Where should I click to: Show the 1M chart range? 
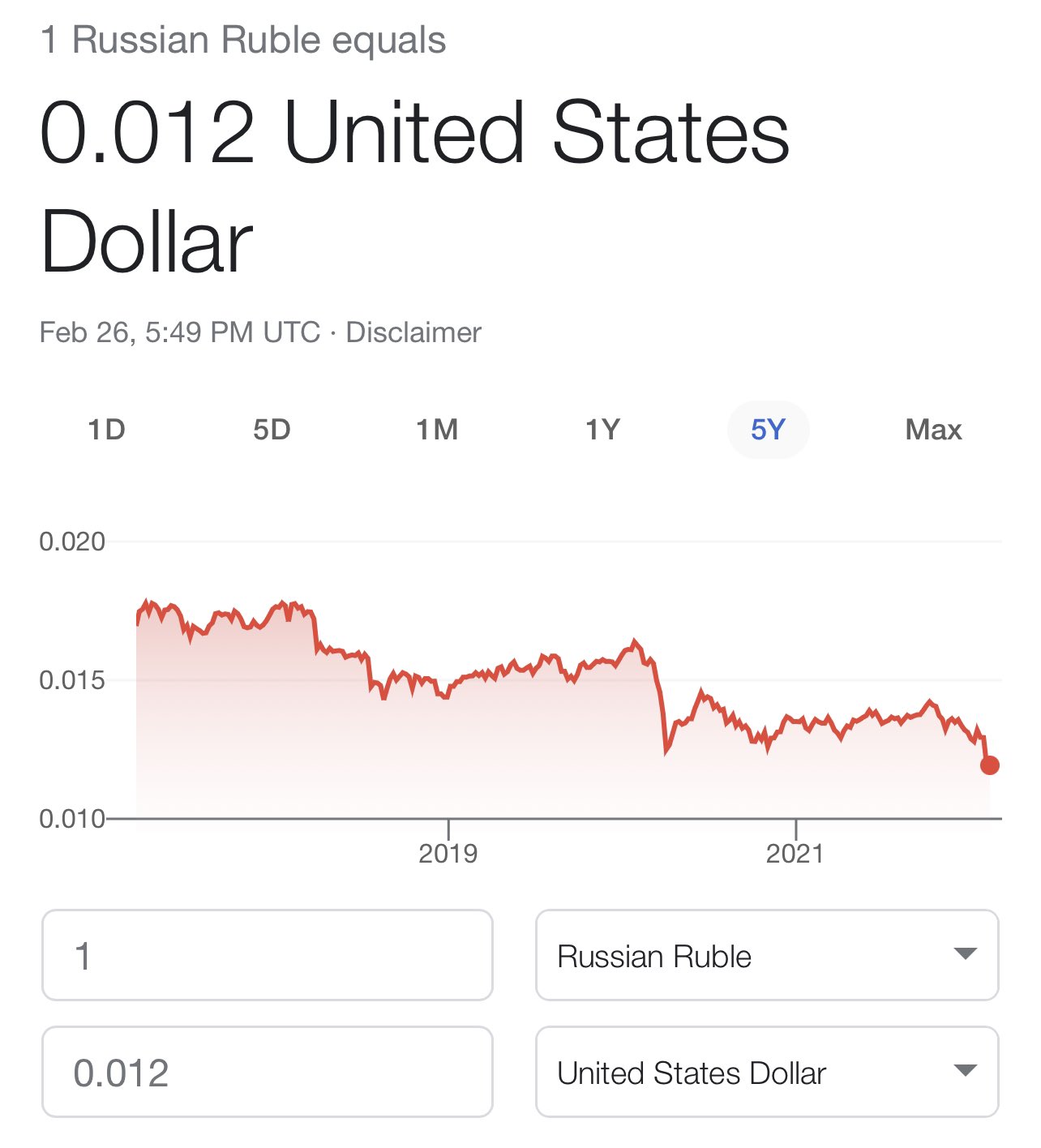point(437,429)
